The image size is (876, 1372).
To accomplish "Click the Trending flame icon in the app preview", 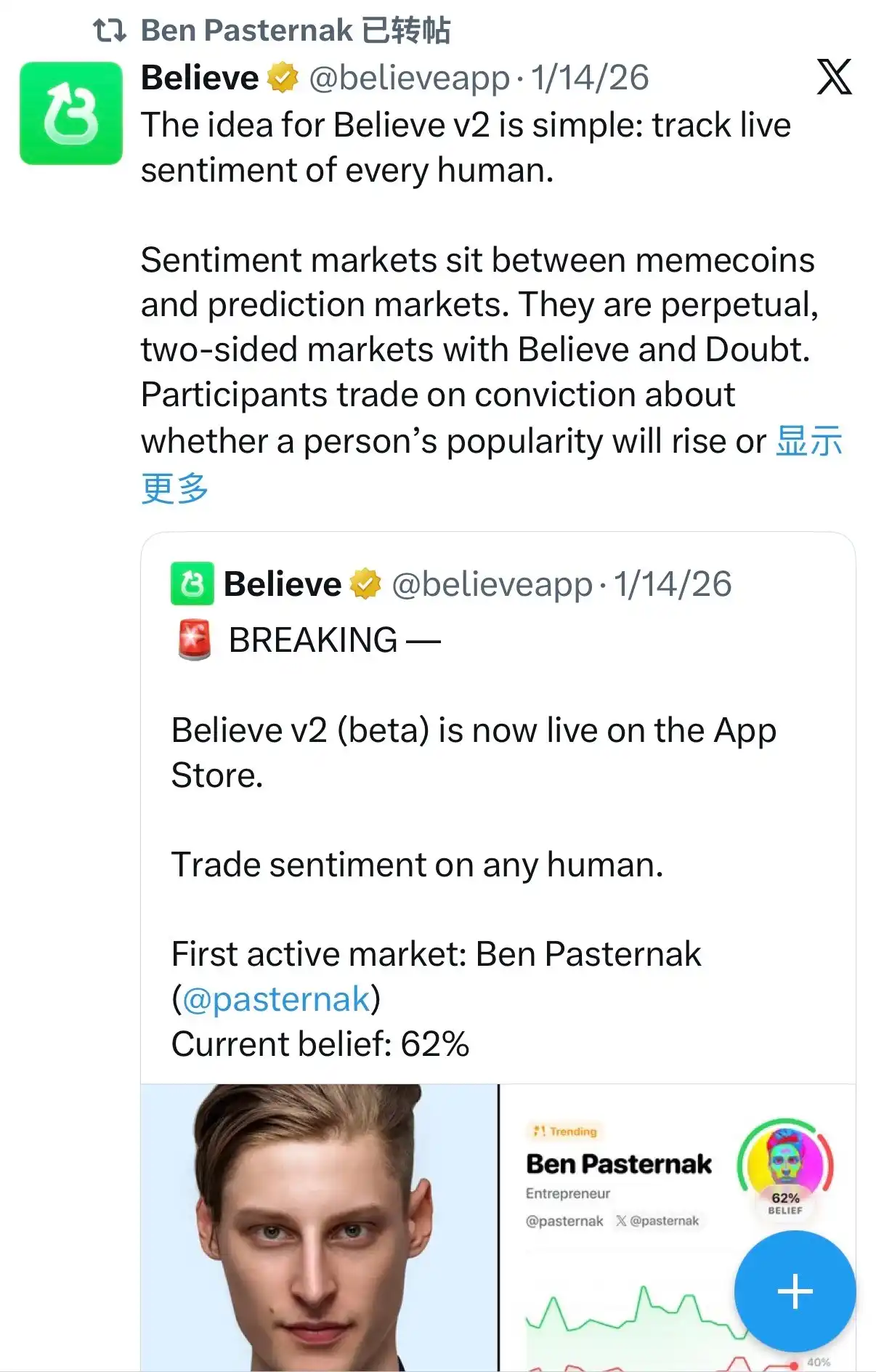I will (x=538, y=1131).
